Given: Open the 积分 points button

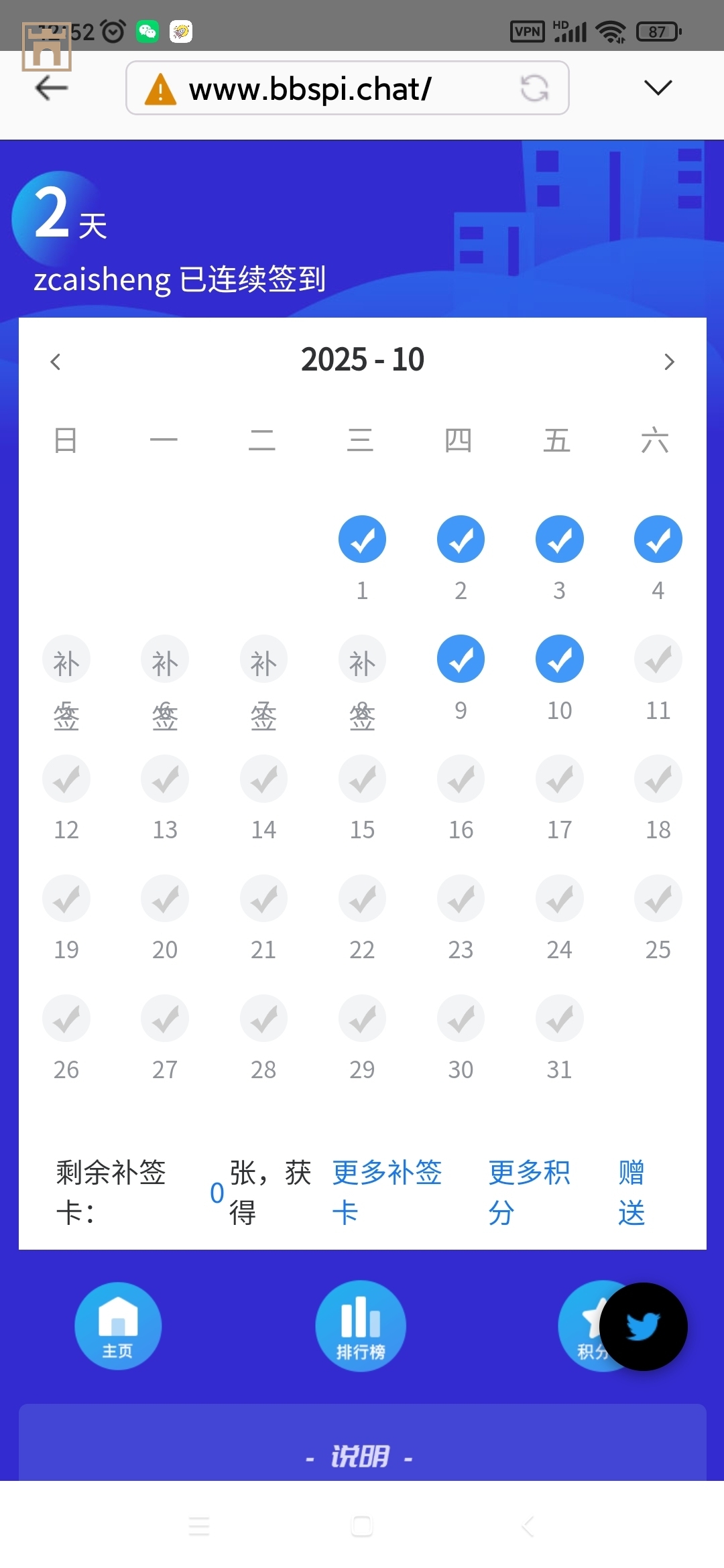Looking at the screenshot, I should (x=578, y=1325).
